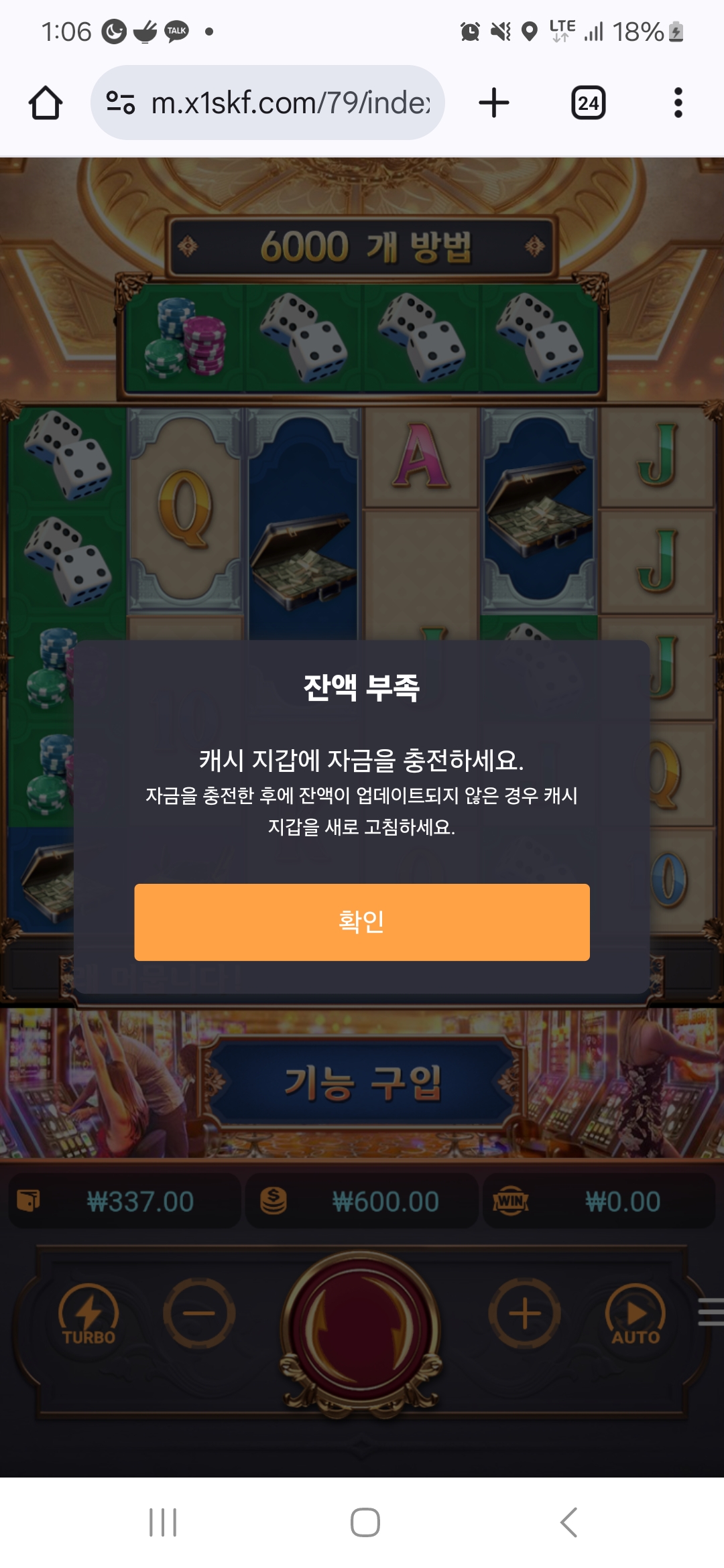Screen dimensions: 724x1568
Task: Confirm the 잔액 부족 dialog with 확인
Action: 361,922
